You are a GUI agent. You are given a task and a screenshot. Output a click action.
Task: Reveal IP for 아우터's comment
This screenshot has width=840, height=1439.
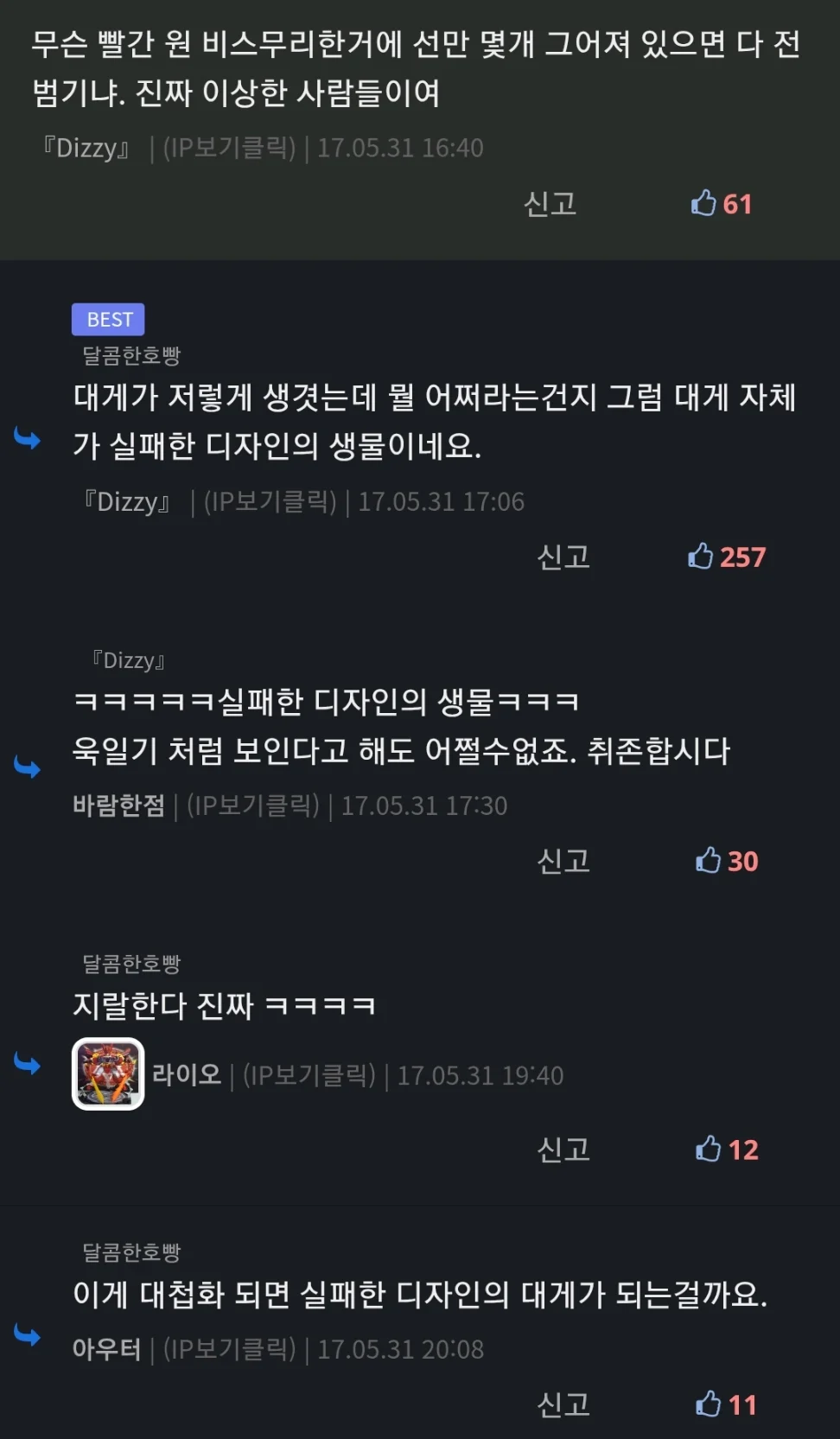229,1349
